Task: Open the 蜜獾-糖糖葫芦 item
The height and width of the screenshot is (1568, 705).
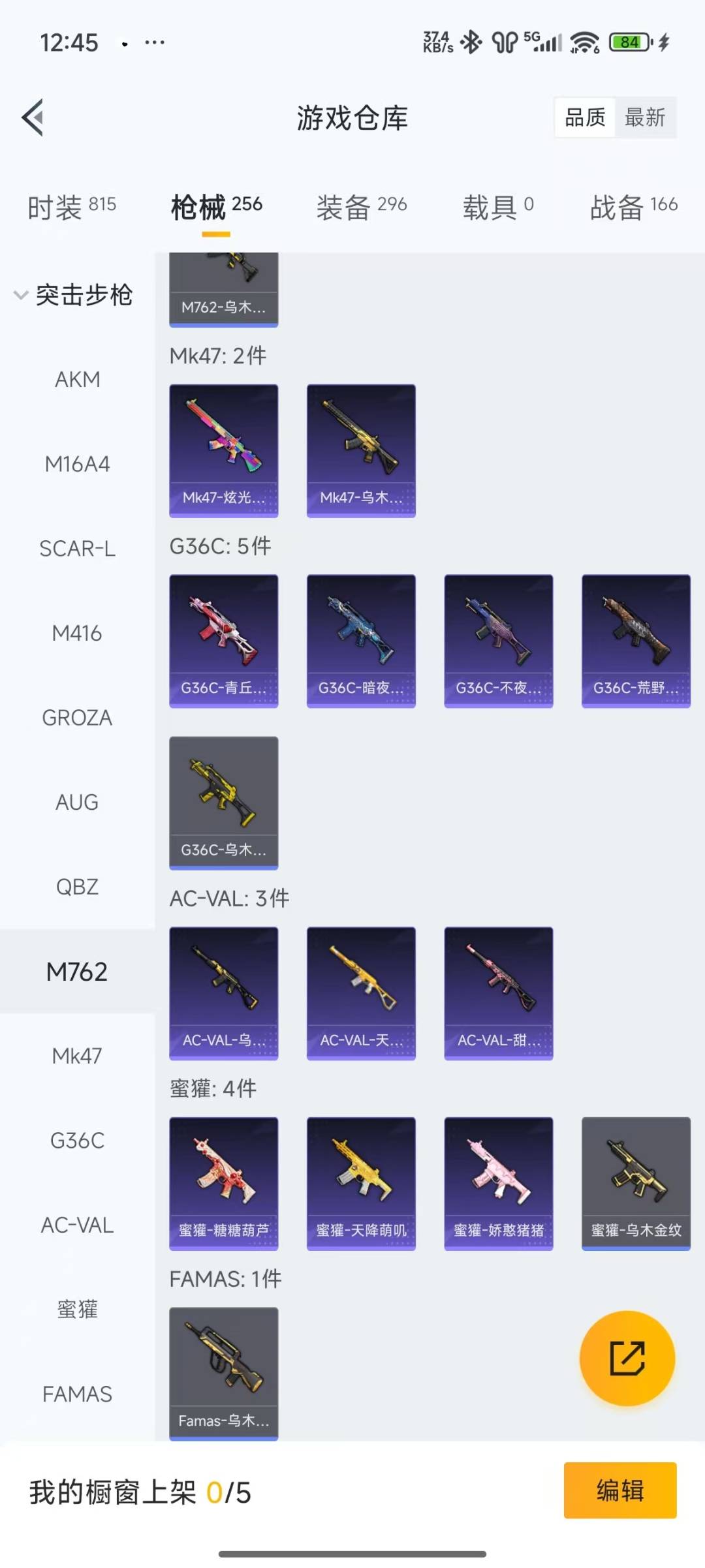Action: pos(223,1183)
